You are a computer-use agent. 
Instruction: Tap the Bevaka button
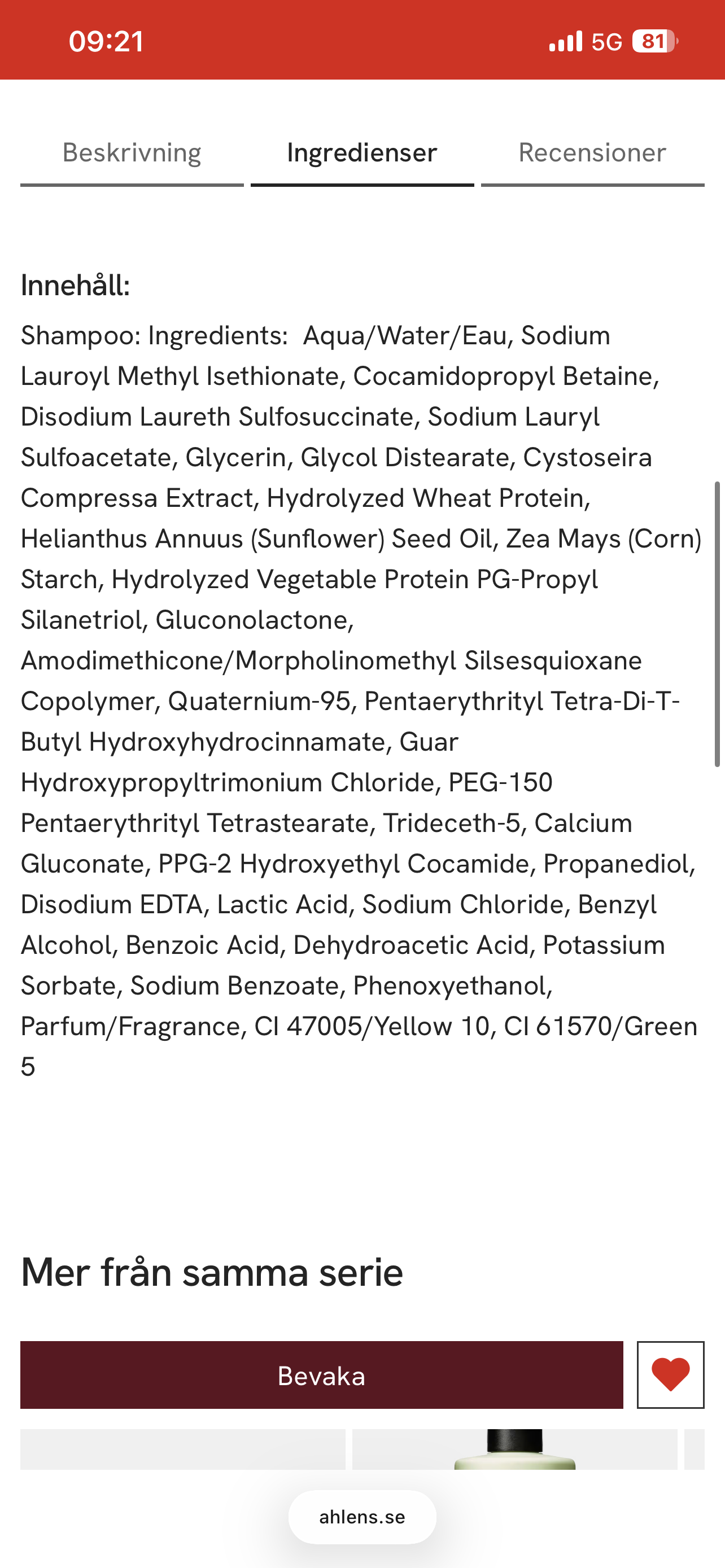coord(321,1376)
